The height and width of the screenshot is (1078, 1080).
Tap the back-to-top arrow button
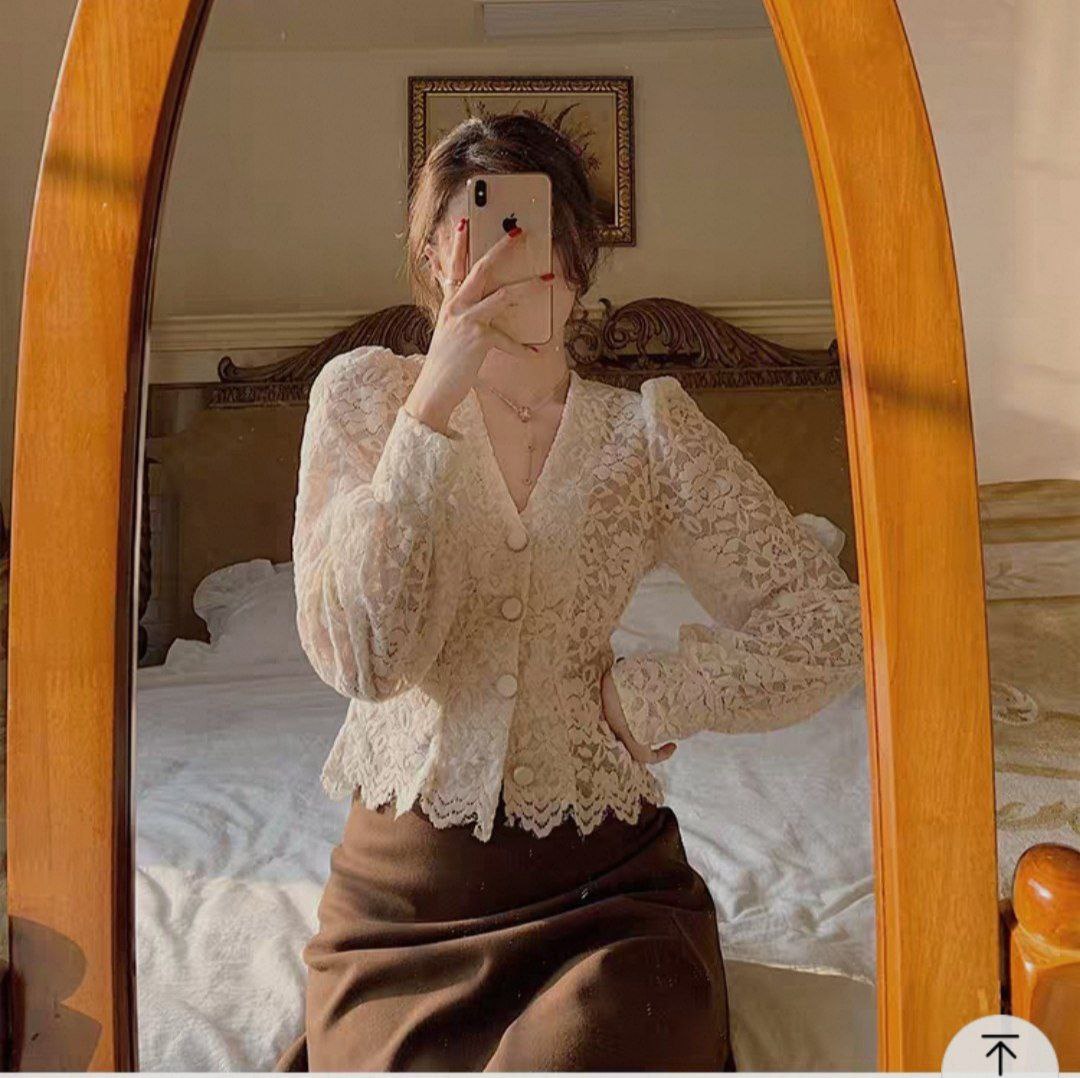point(999,1051)
